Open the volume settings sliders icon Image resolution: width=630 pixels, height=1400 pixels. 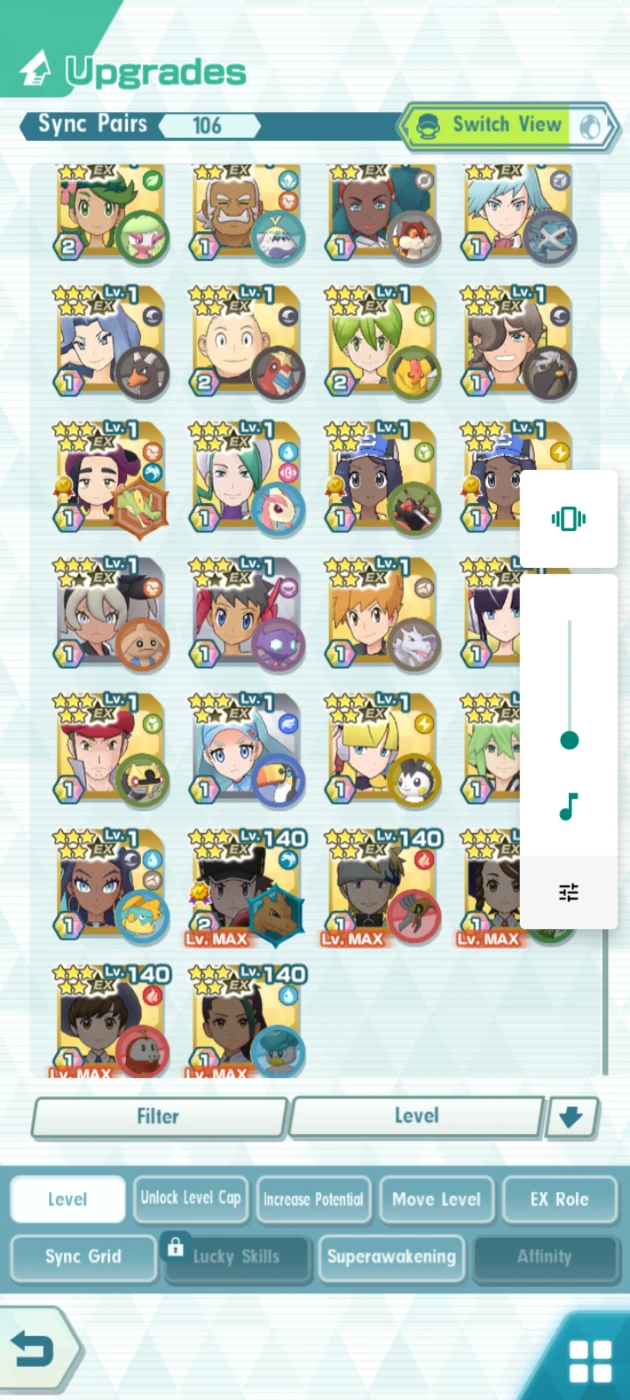(x=568, y=892)
